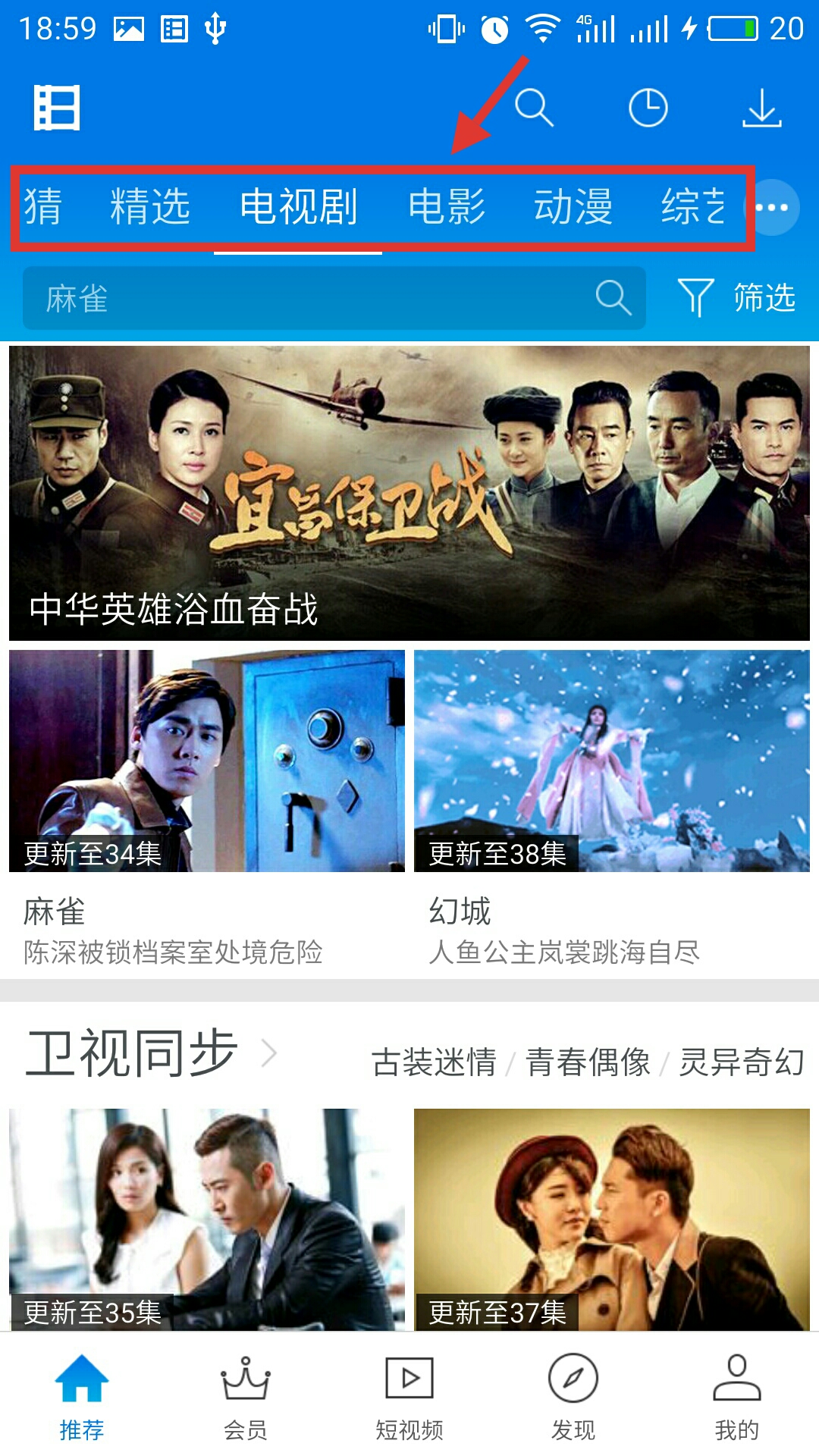This screenshot has width=819, height=1456.
Task: Switch to the 动漫 tab
Action: [573, 206]
